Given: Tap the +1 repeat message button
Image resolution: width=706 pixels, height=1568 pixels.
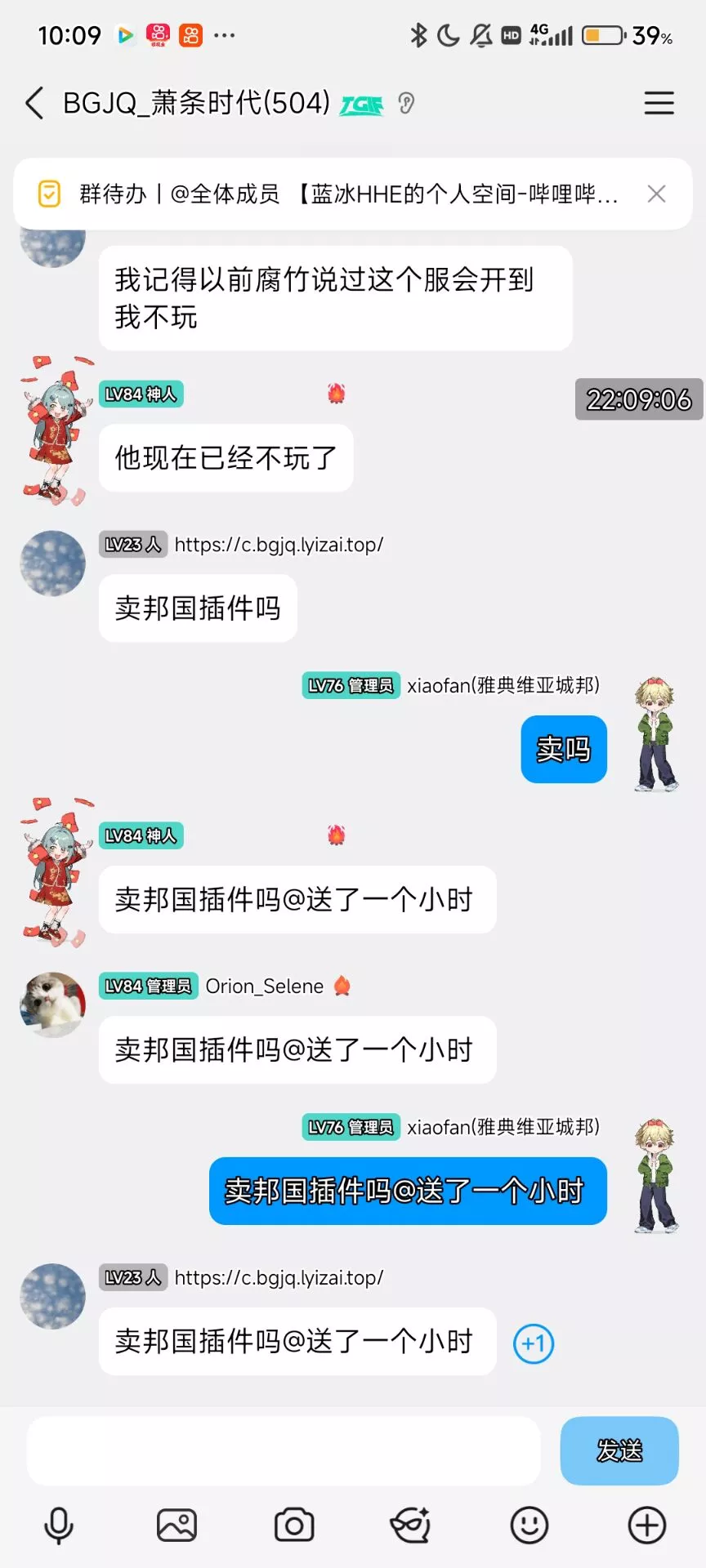Looking at the screenshot, I should point(533,1343).
